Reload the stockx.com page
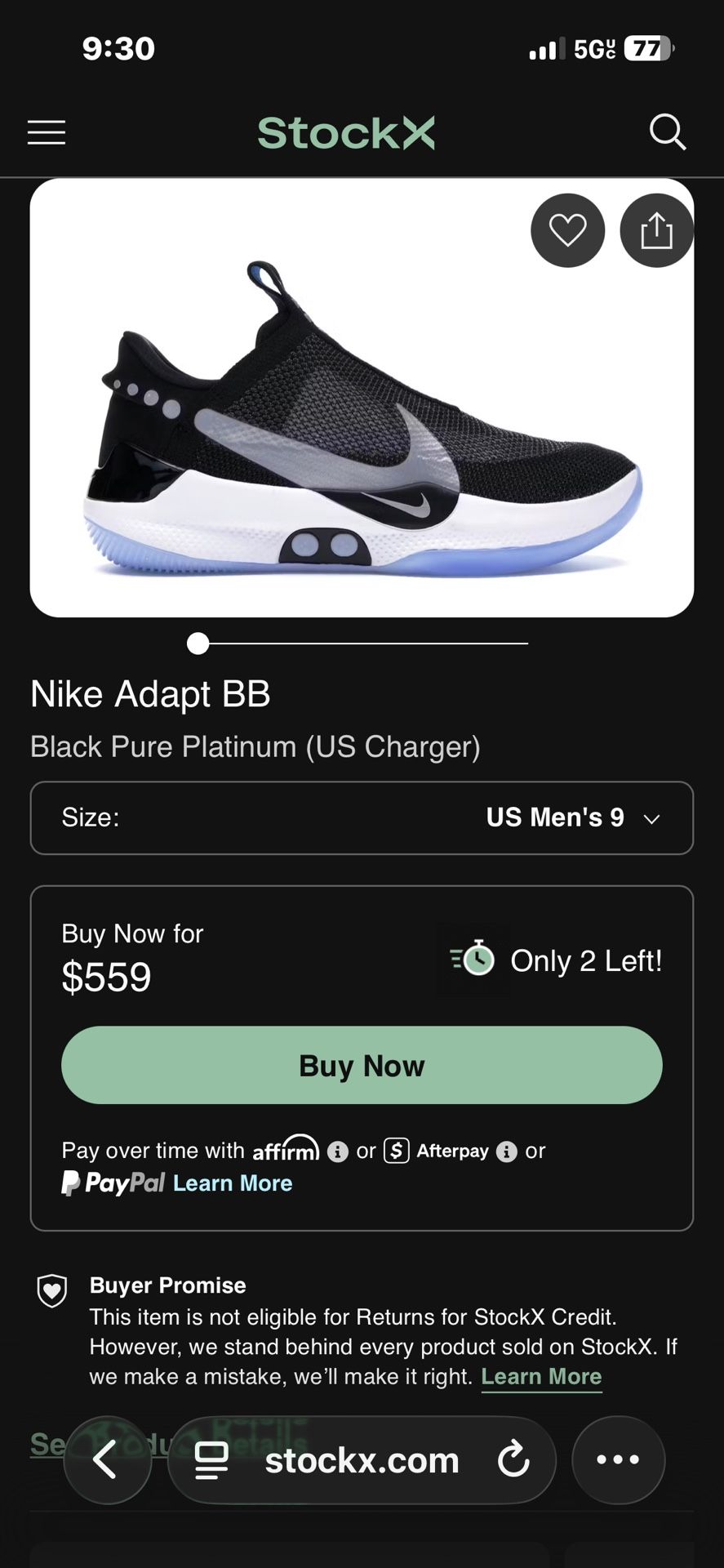The height and width of the screenshot is (1568, 724). pos(513,1459)
